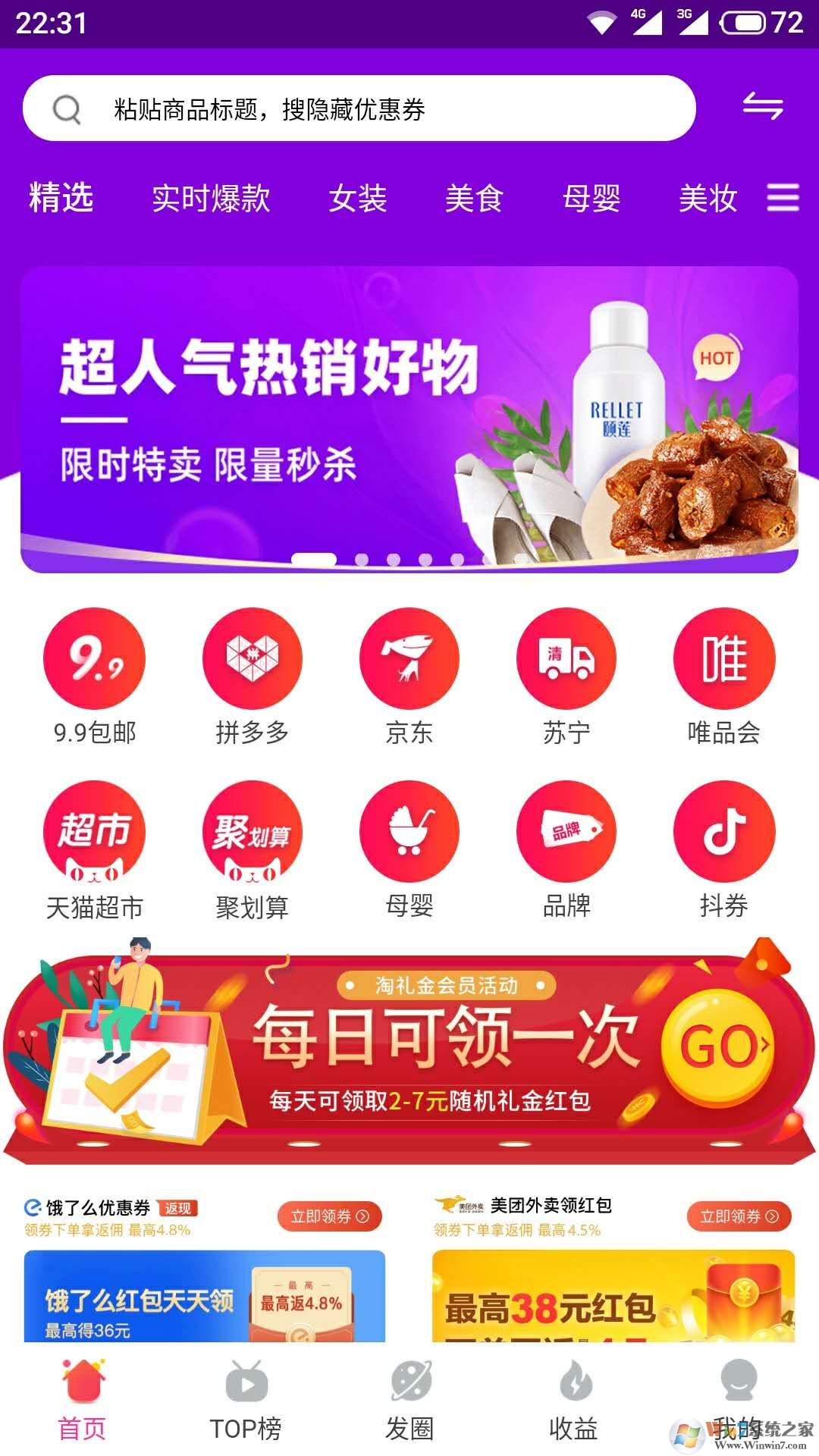Select the 女装 category tab
Image resolution: width=819 pixels, height=1456 pixels.
(x=357, y=199)
